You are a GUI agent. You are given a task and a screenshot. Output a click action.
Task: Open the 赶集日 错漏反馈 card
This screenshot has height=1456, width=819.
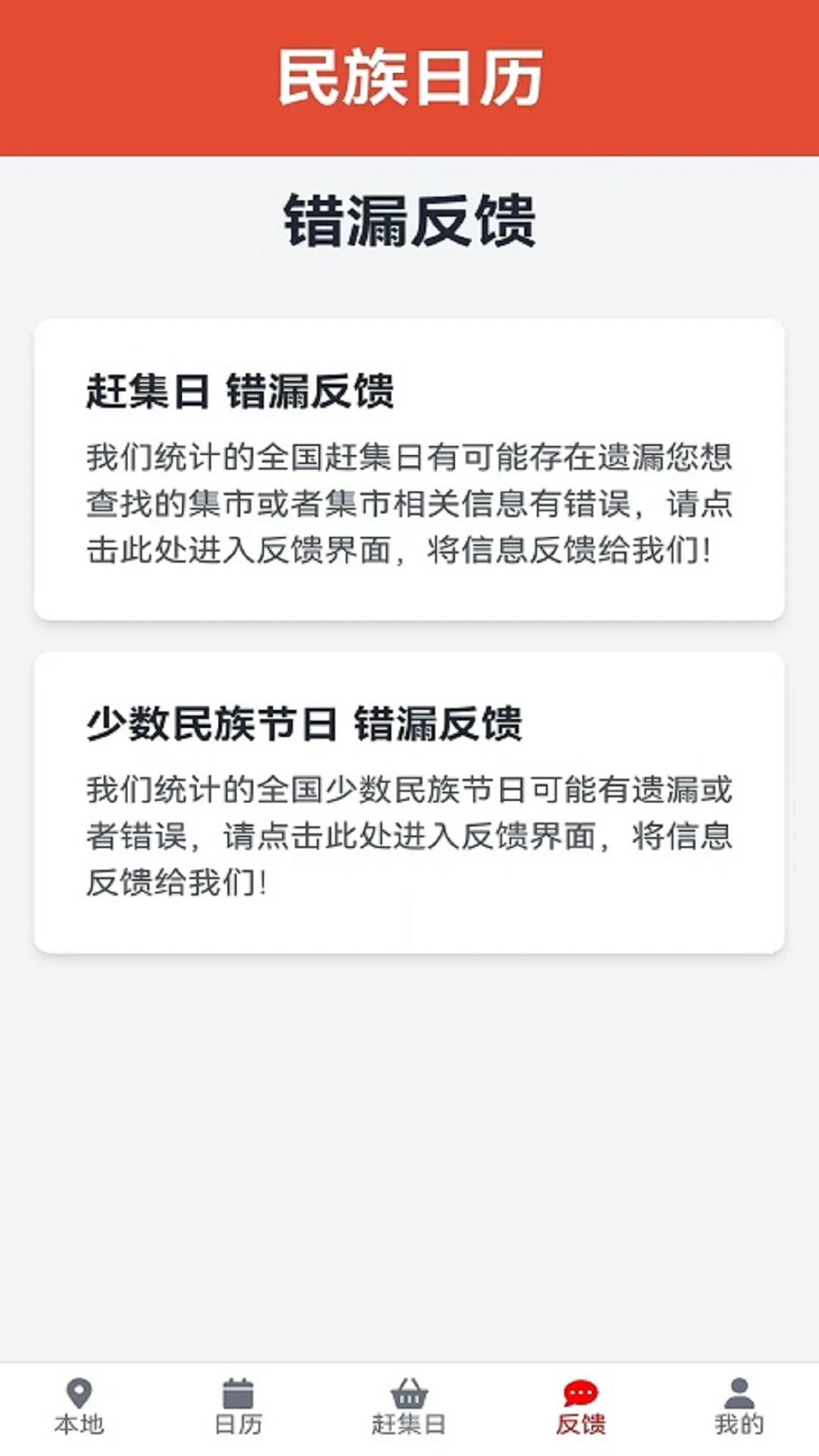(409, 470)
